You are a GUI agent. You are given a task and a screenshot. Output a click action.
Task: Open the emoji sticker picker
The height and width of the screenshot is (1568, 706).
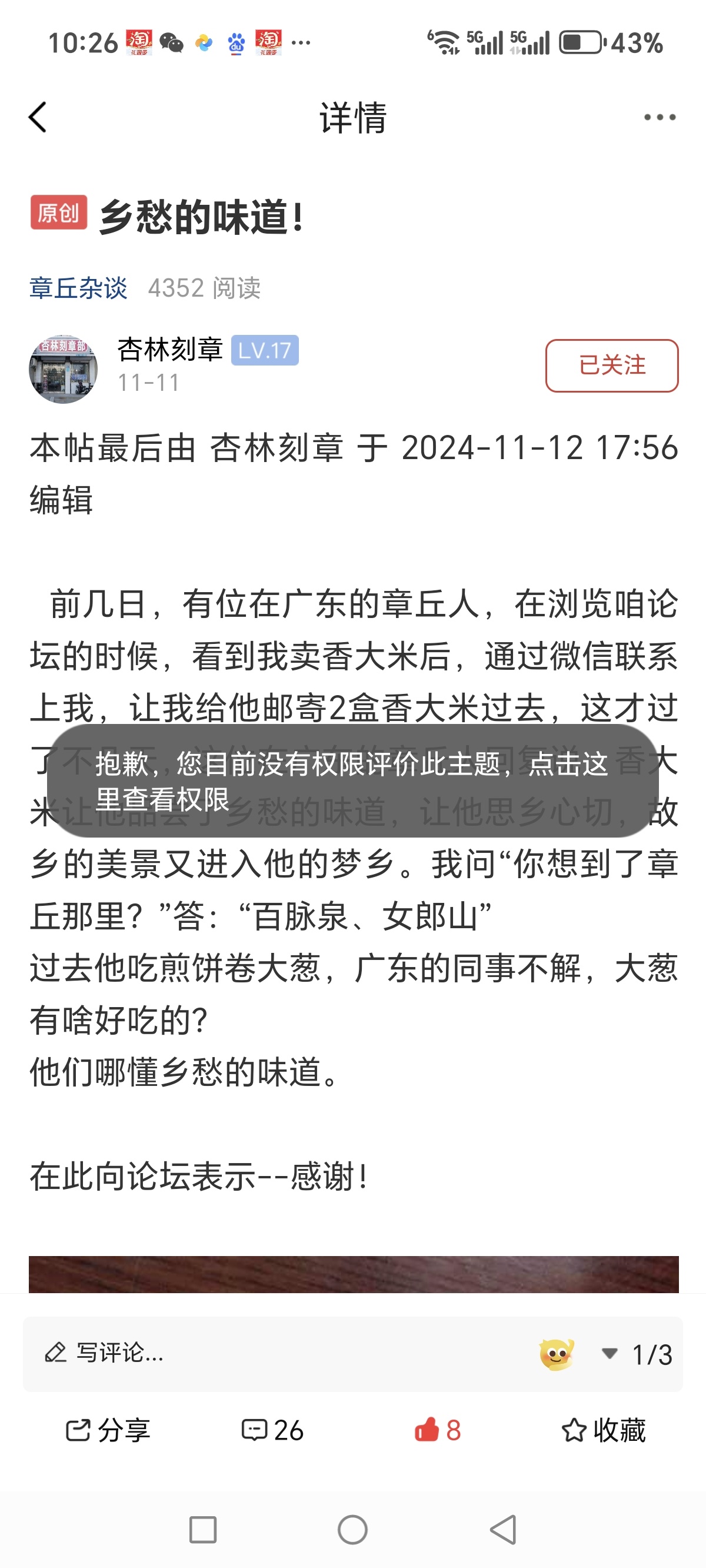click(x=557, y=1354)
